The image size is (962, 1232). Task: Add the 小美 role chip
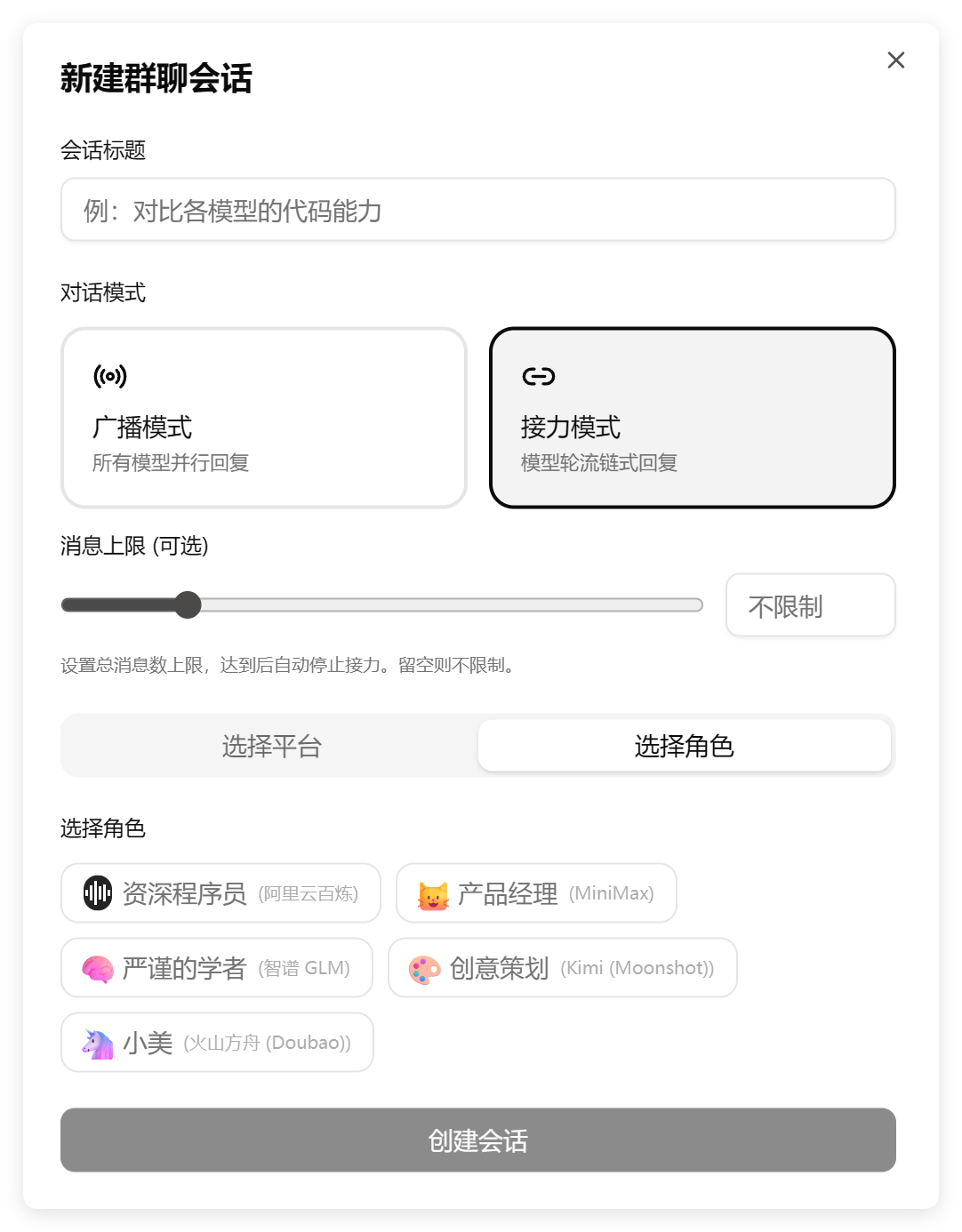click(x=217, y=1043)
